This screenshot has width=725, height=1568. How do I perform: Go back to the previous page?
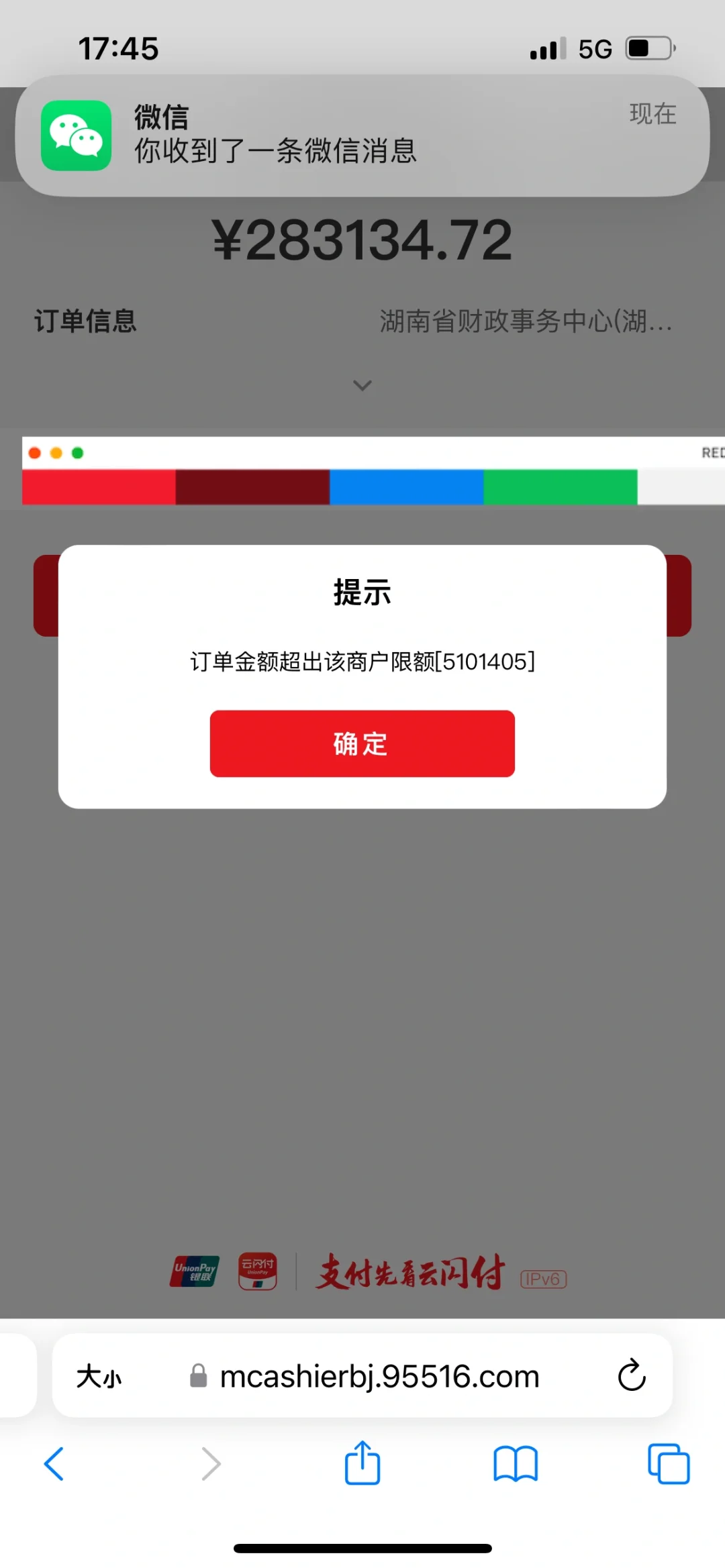click(x=54, y=1463)
